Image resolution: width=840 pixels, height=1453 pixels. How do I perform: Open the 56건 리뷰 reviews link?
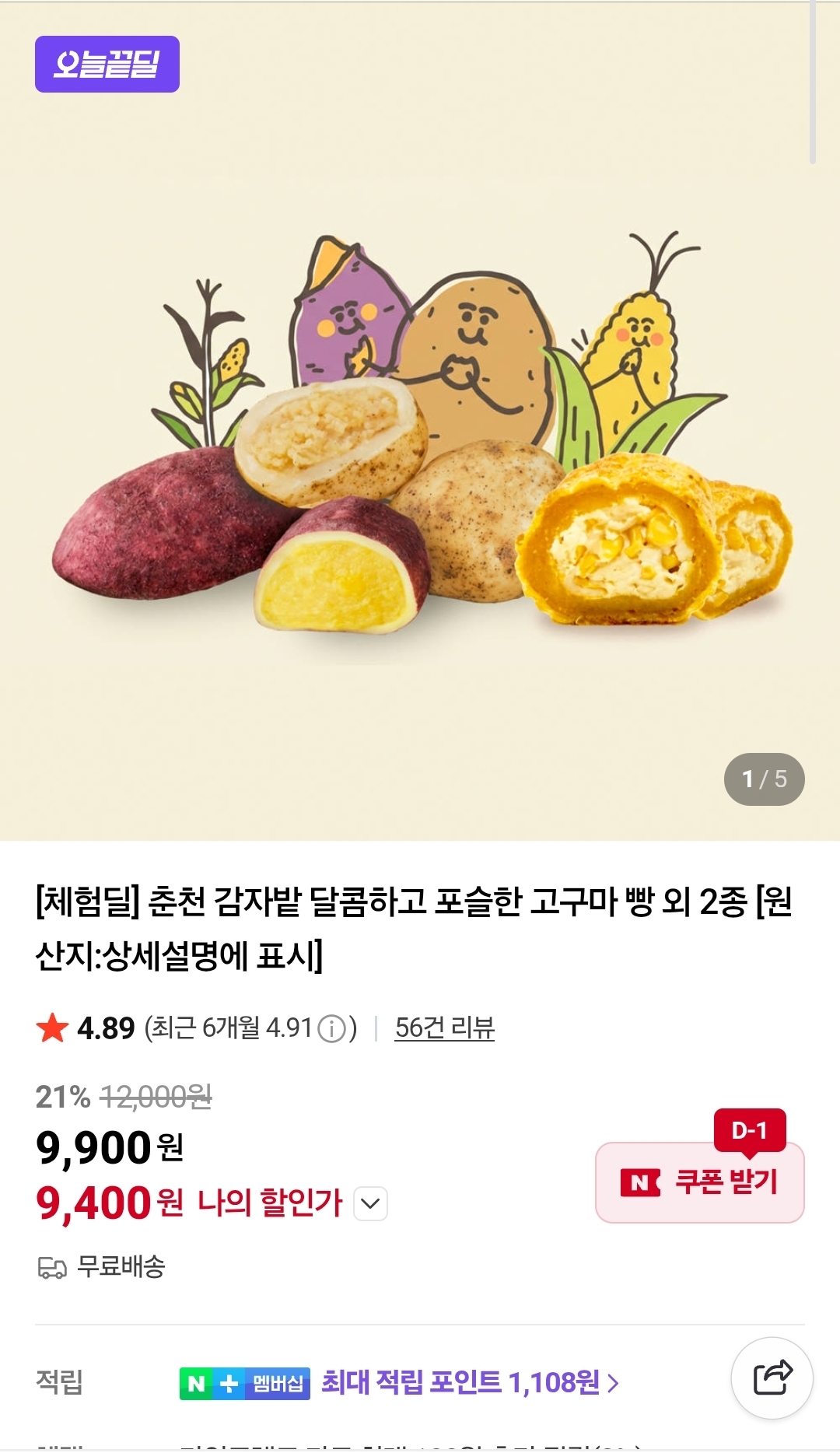point(444,1028)
